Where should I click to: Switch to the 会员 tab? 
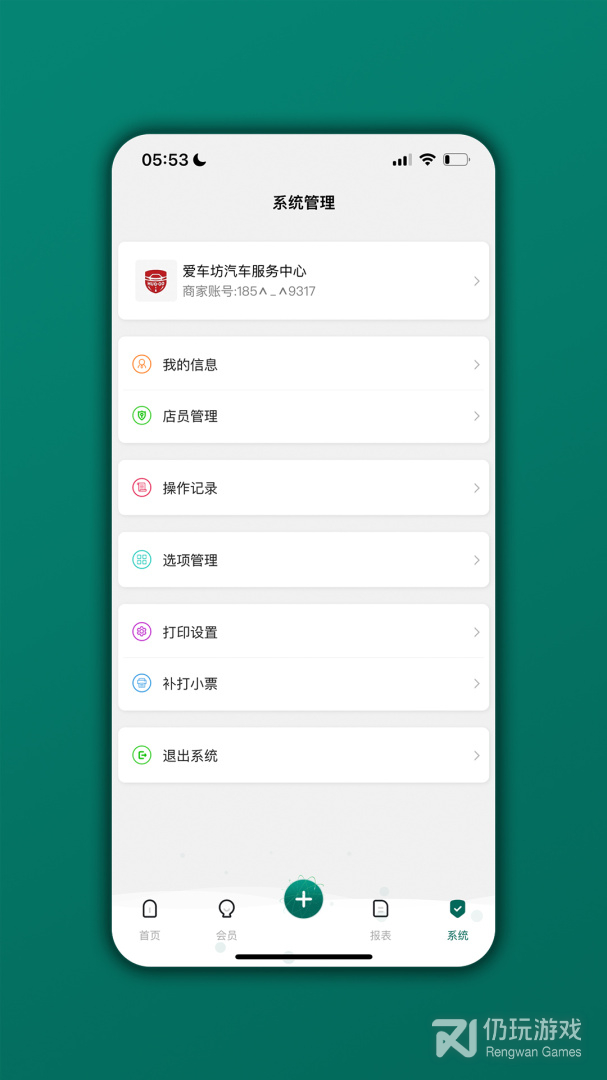227,919
